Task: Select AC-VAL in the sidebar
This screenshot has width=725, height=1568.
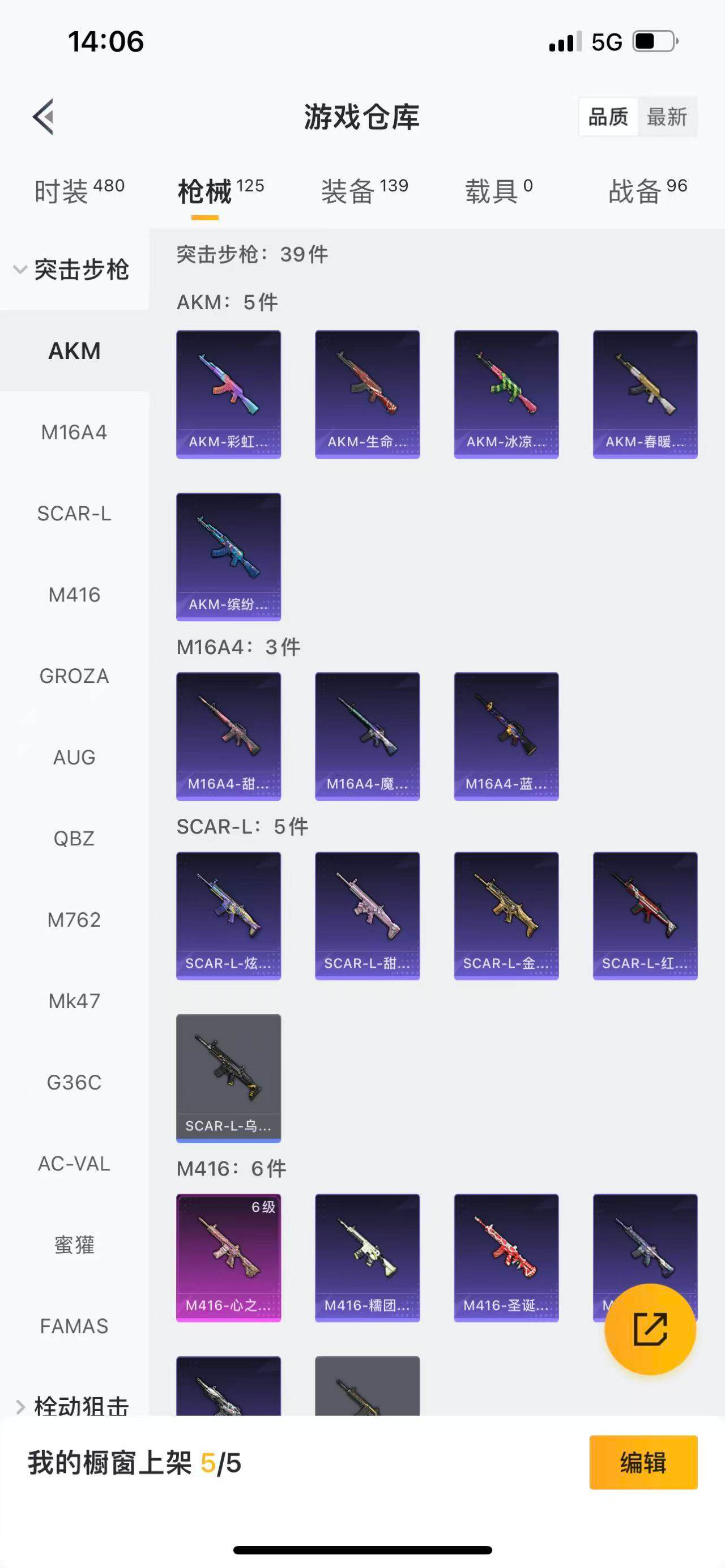Action: tap(74, 1163)
